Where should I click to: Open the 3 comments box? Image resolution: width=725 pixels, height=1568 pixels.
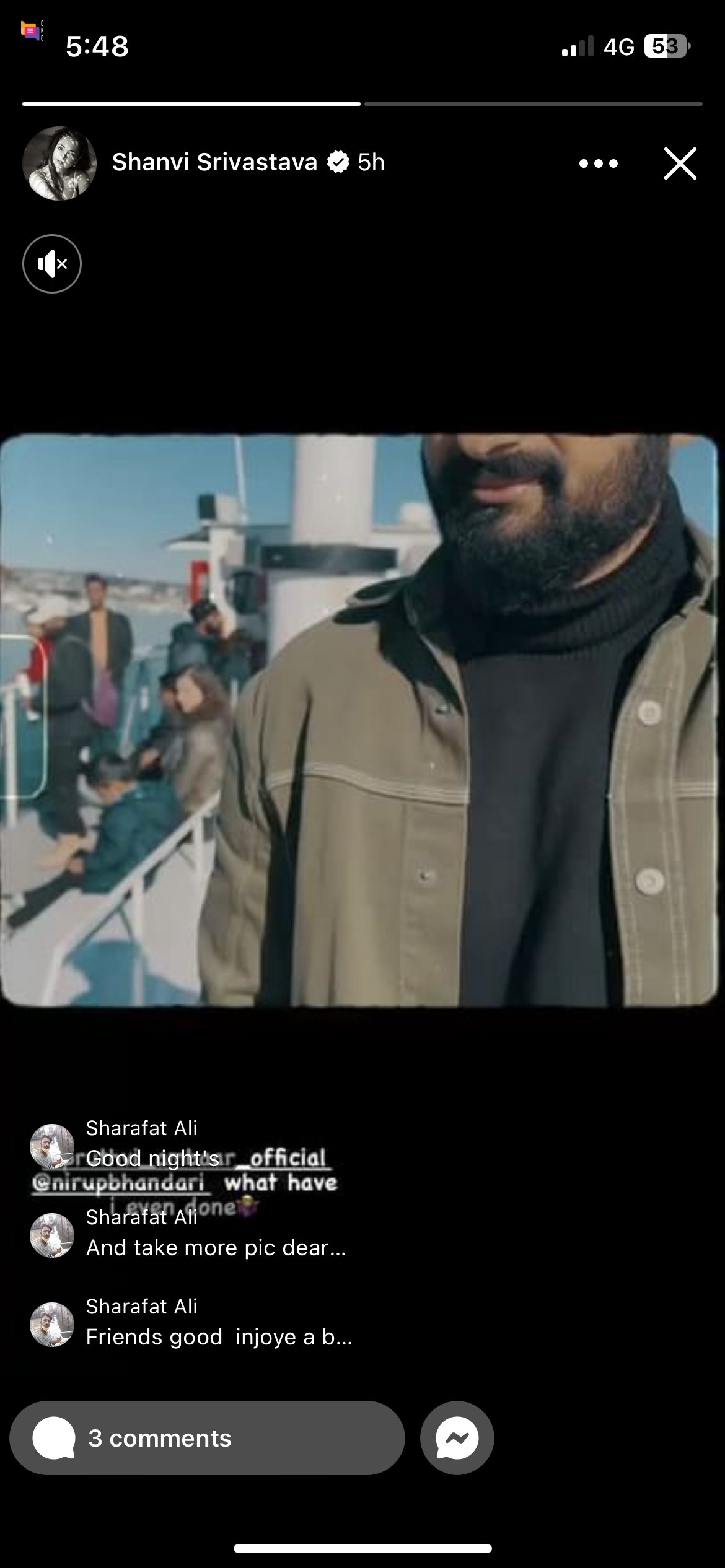pyautogui.click(x=207, y=1438)
